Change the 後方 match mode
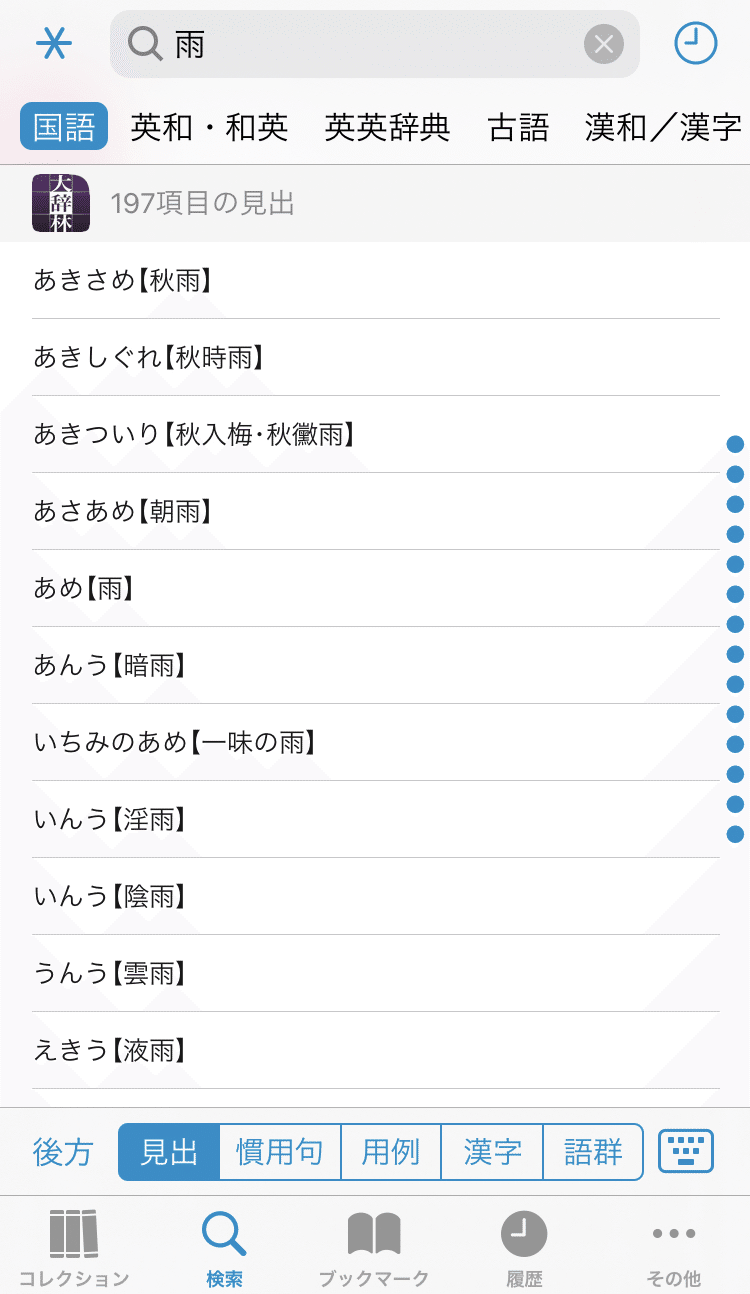The height and width of the screenshot is (1294, 750). click(x=62, y=1152)
